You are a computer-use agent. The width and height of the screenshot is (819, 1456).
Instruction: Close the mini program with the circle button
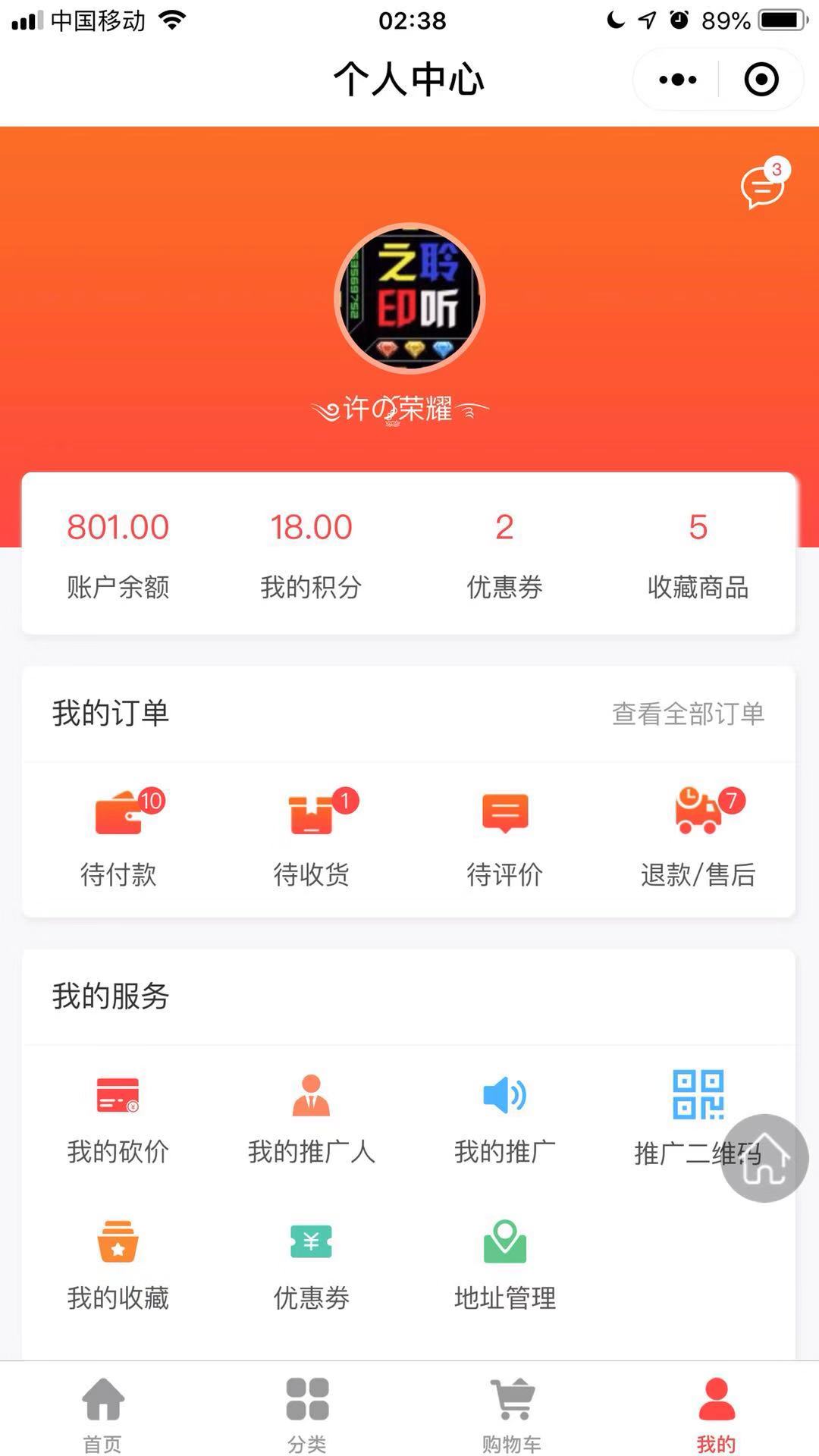point(761,80)
